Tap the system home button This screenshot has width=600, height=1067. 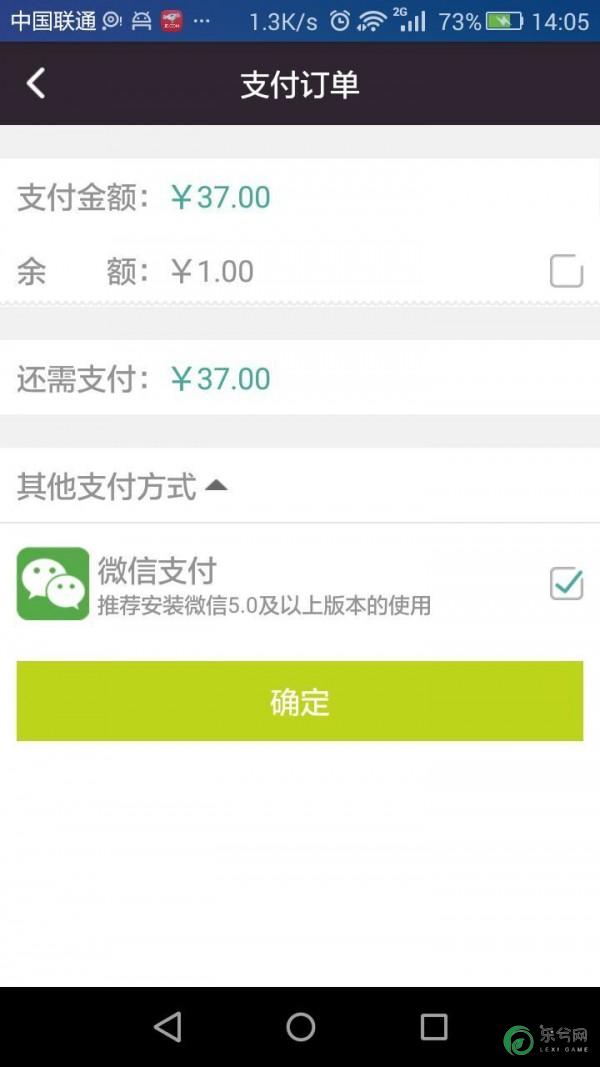click(300, 1026)
